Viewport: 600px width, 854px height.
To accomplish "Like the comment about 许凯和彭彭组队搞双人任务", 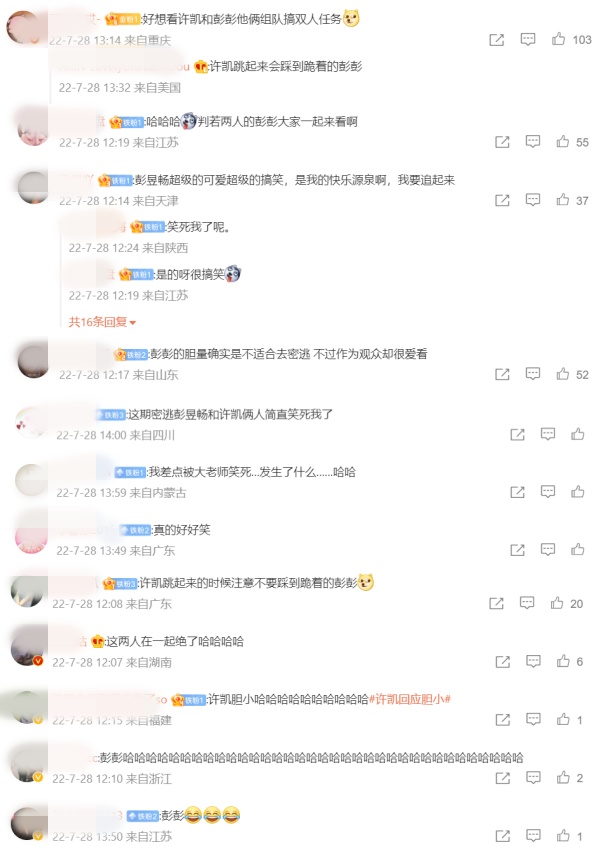I will (559, 40).
